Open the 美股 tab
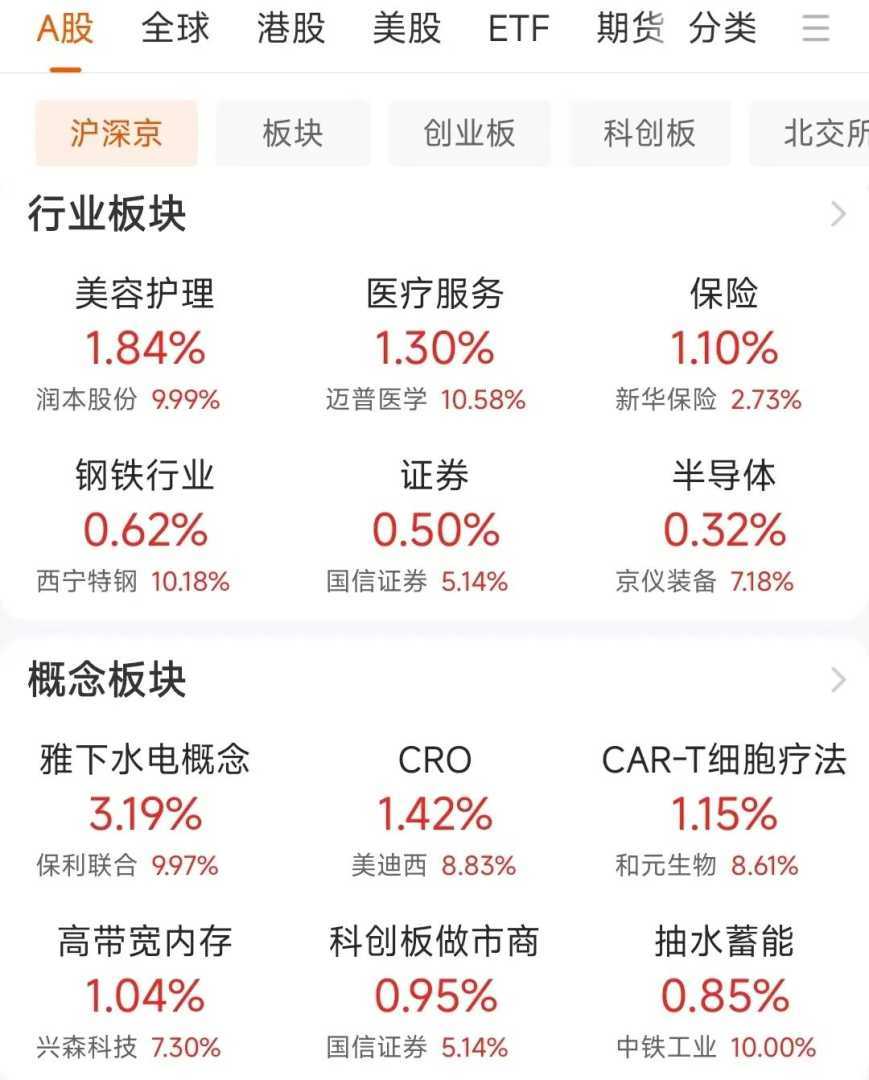The image size is (869, 1080). pyautogui.click(x=406, y=29)
